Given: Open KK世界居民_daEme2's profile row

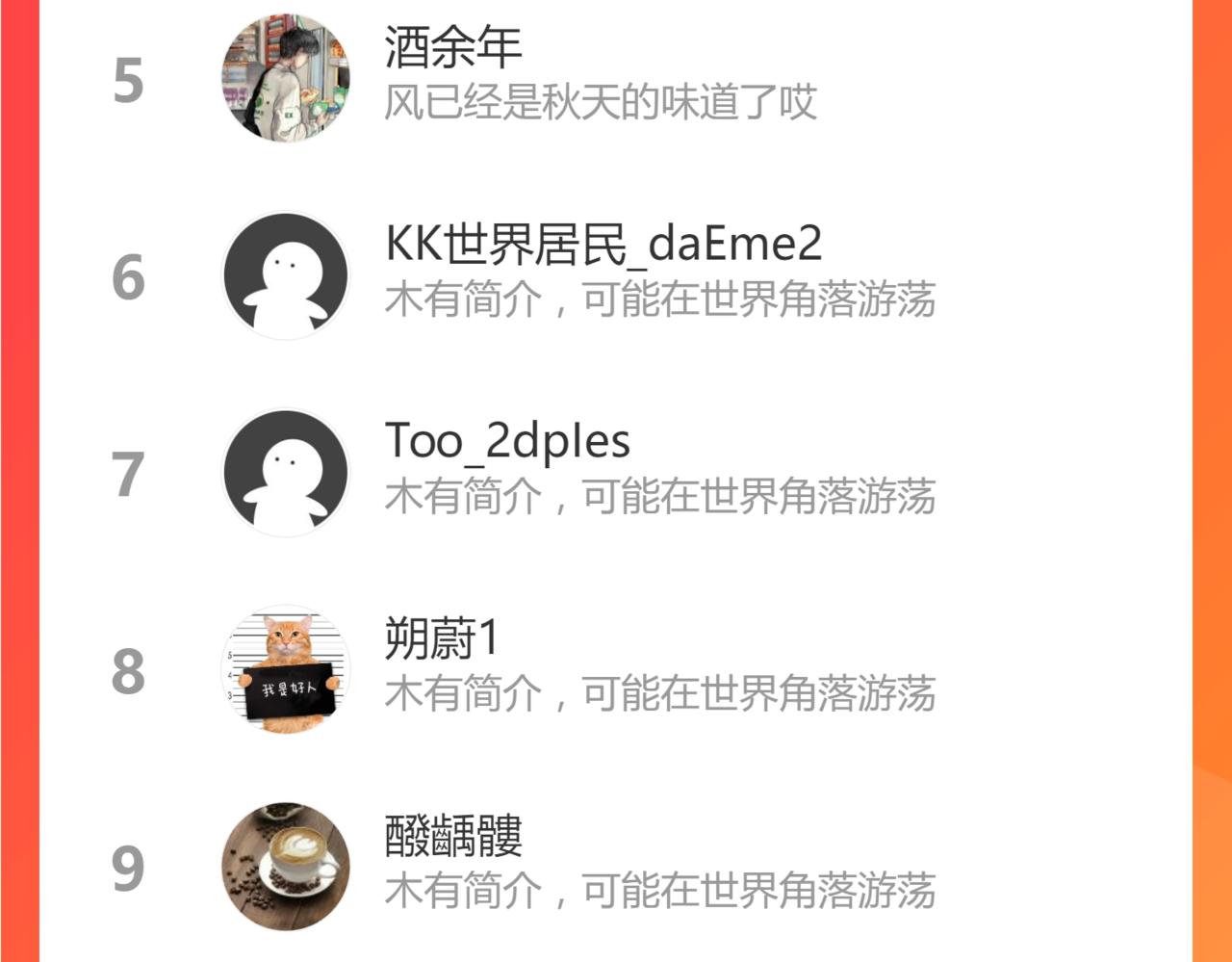Looking at the screenshot, I should 616,275.
